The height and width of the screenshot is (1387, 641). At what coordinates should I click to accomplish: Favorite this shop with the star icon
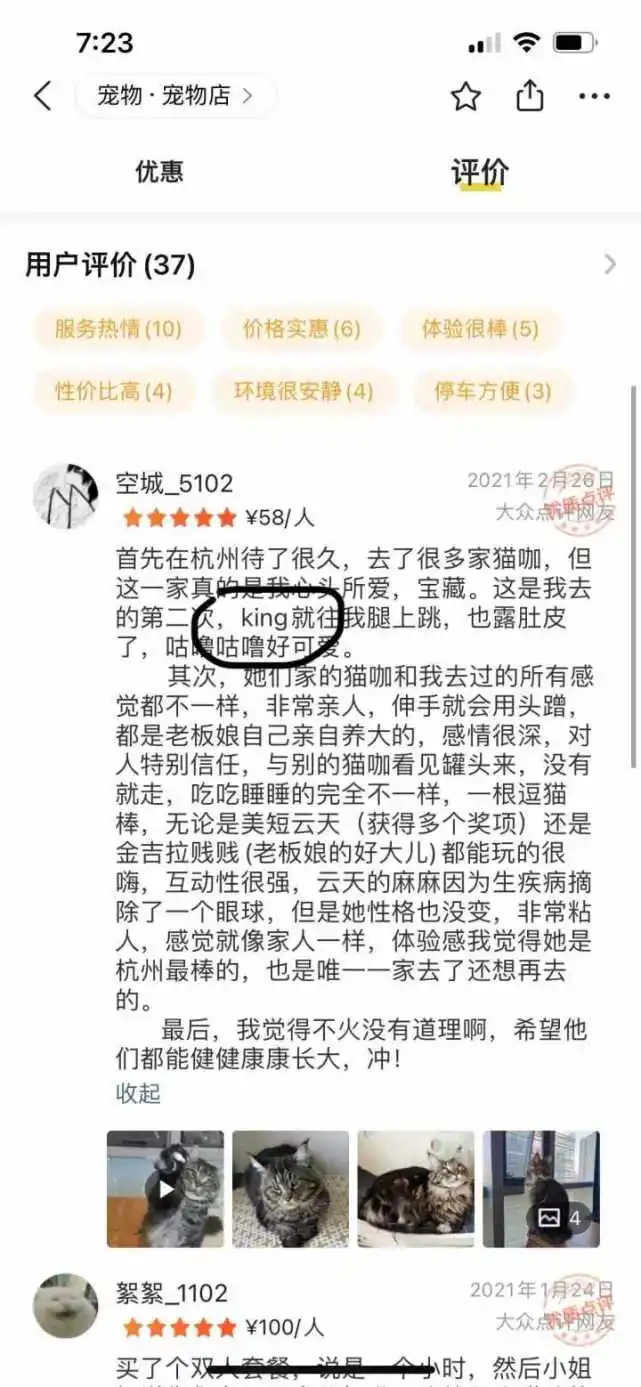point(465,96)
